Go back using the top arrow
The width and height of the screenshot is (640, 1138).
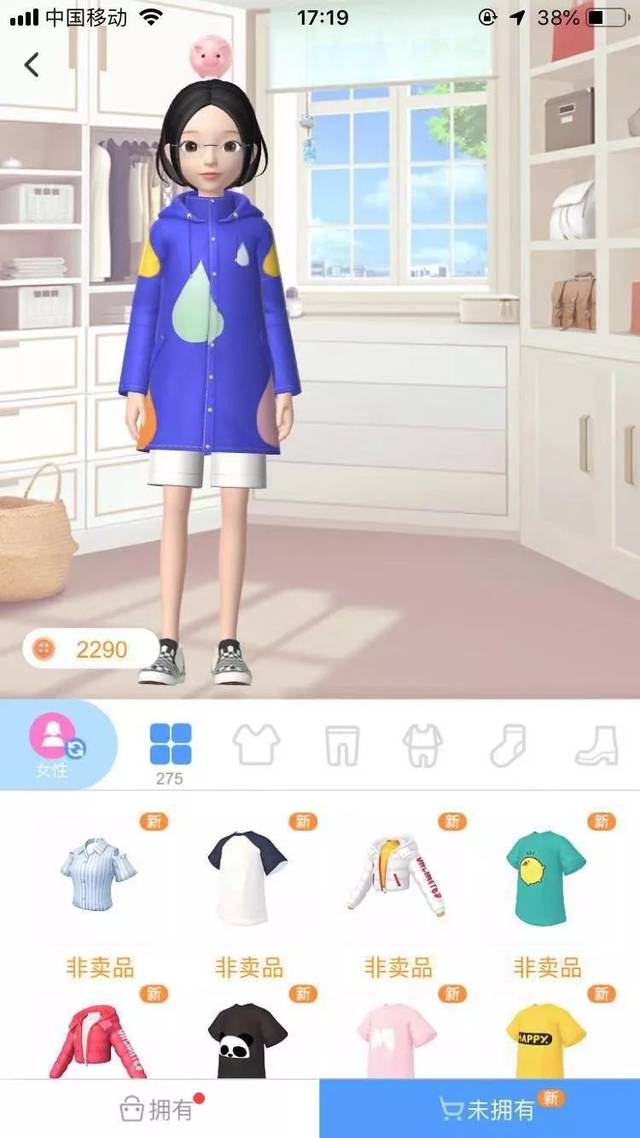click(x=32, y=65)
